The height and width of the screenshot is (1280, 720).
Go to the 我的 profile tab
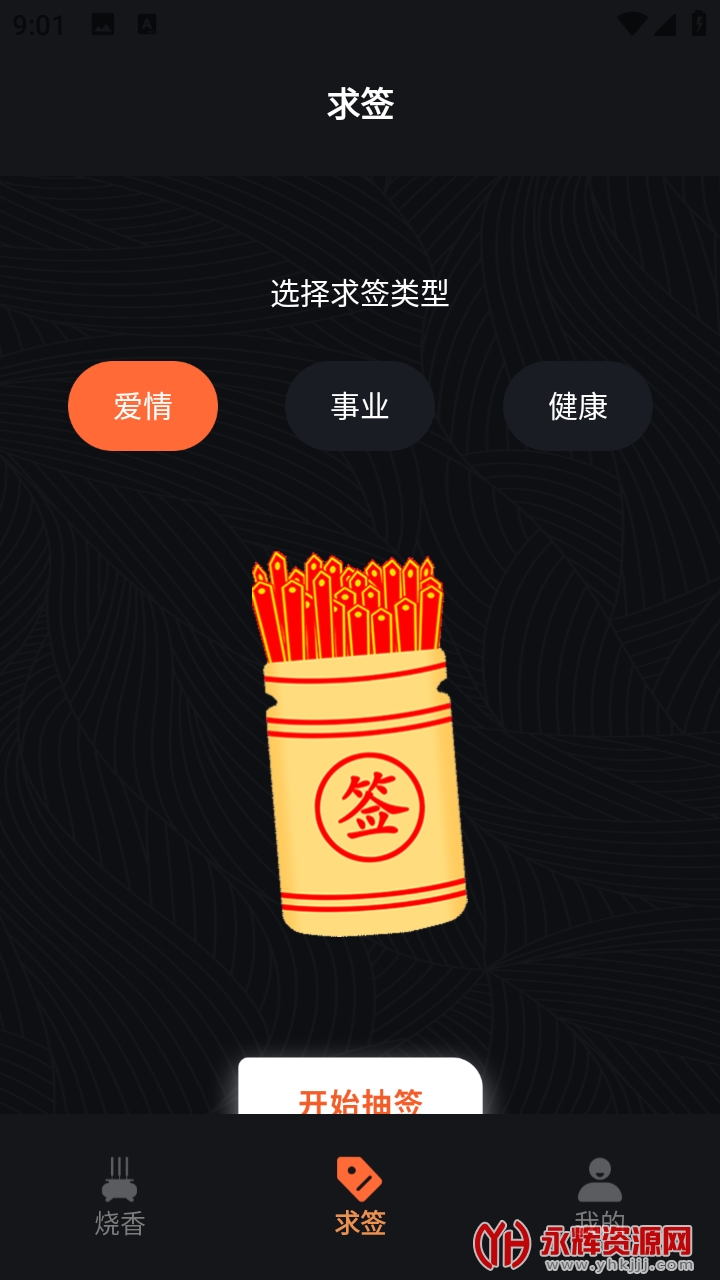[600, 1190]
